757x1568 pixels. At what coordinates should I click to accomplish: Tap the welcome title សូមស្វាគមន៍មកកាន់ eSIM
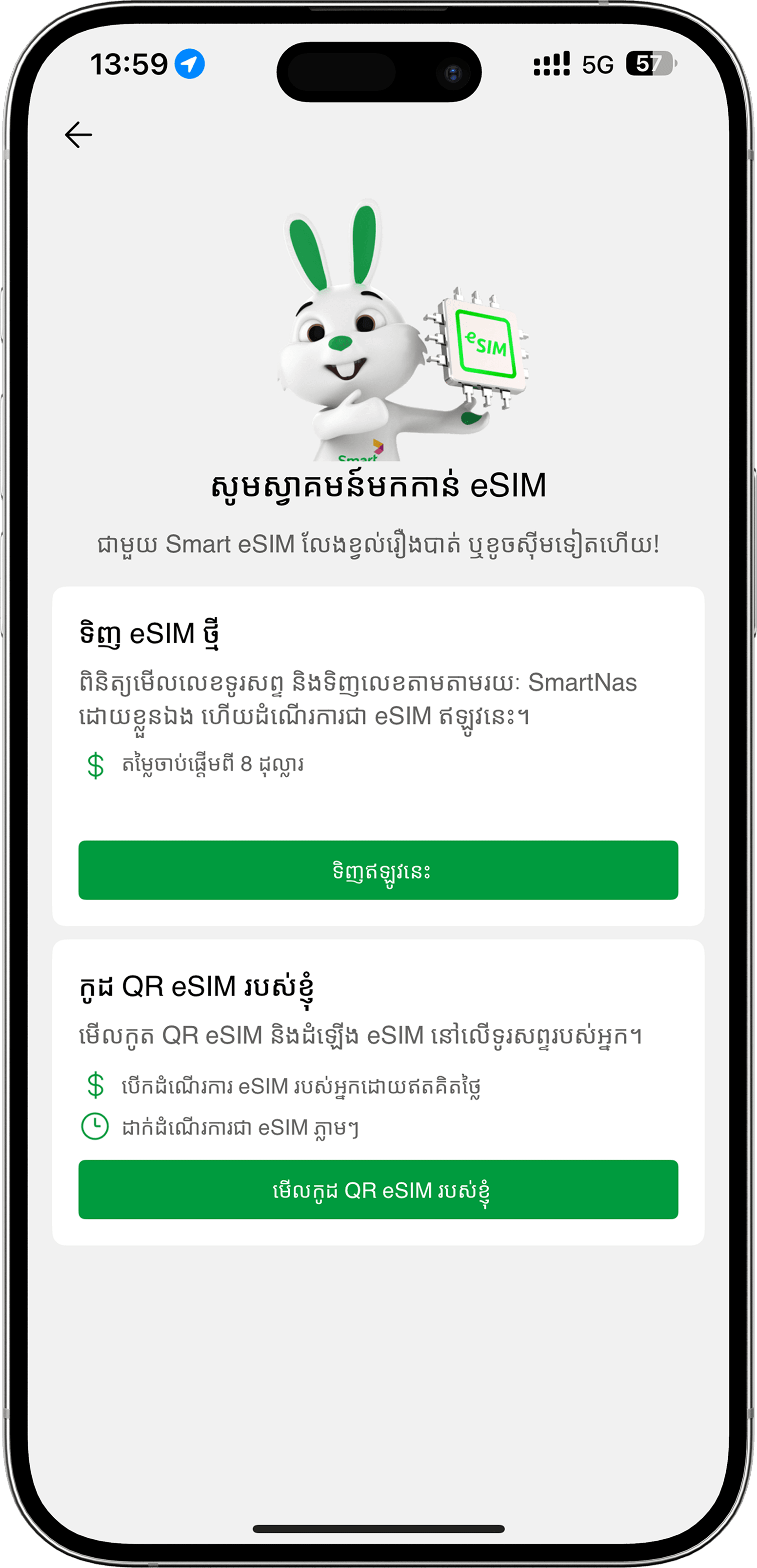(x=378, y=487)
